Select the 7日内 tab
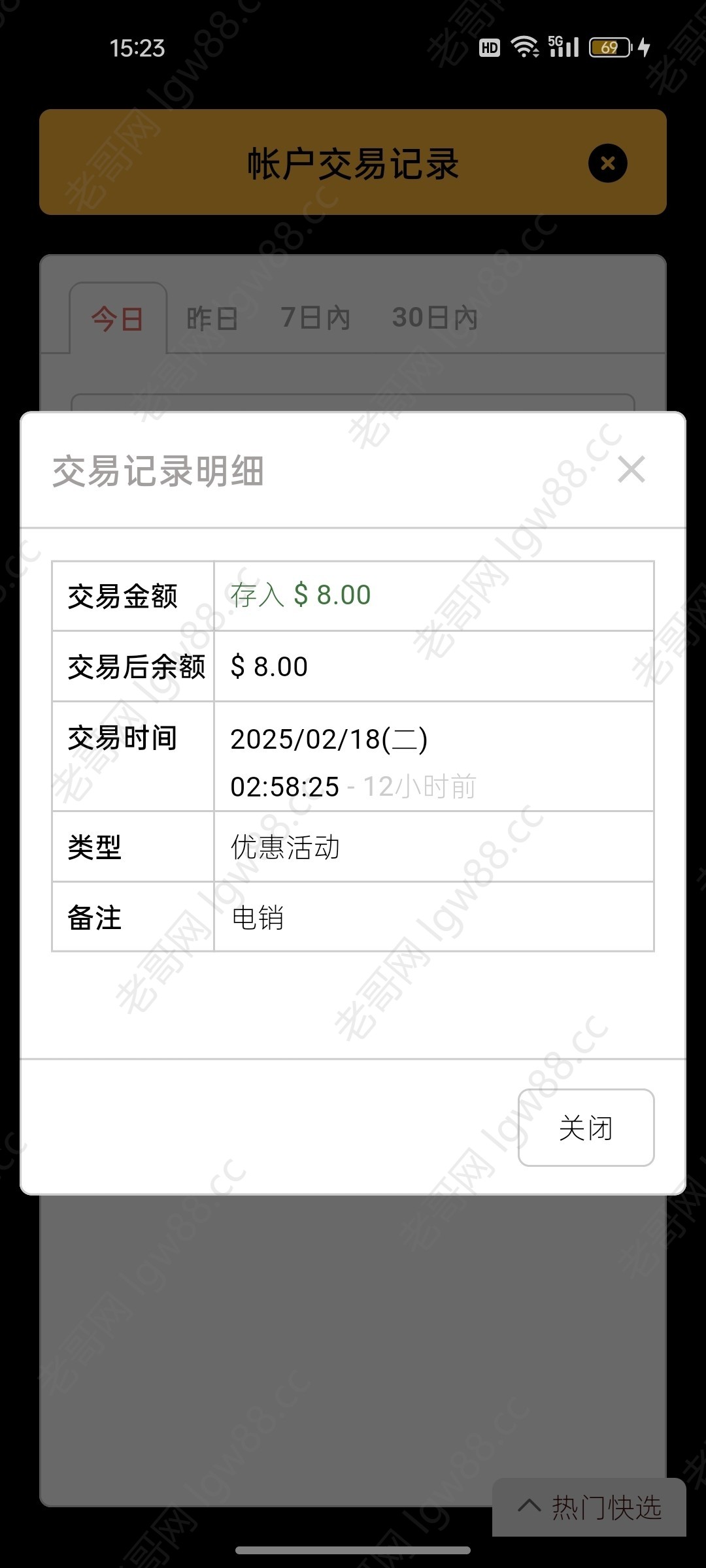This screenshot has height=1568, width=706. (316, 318)
